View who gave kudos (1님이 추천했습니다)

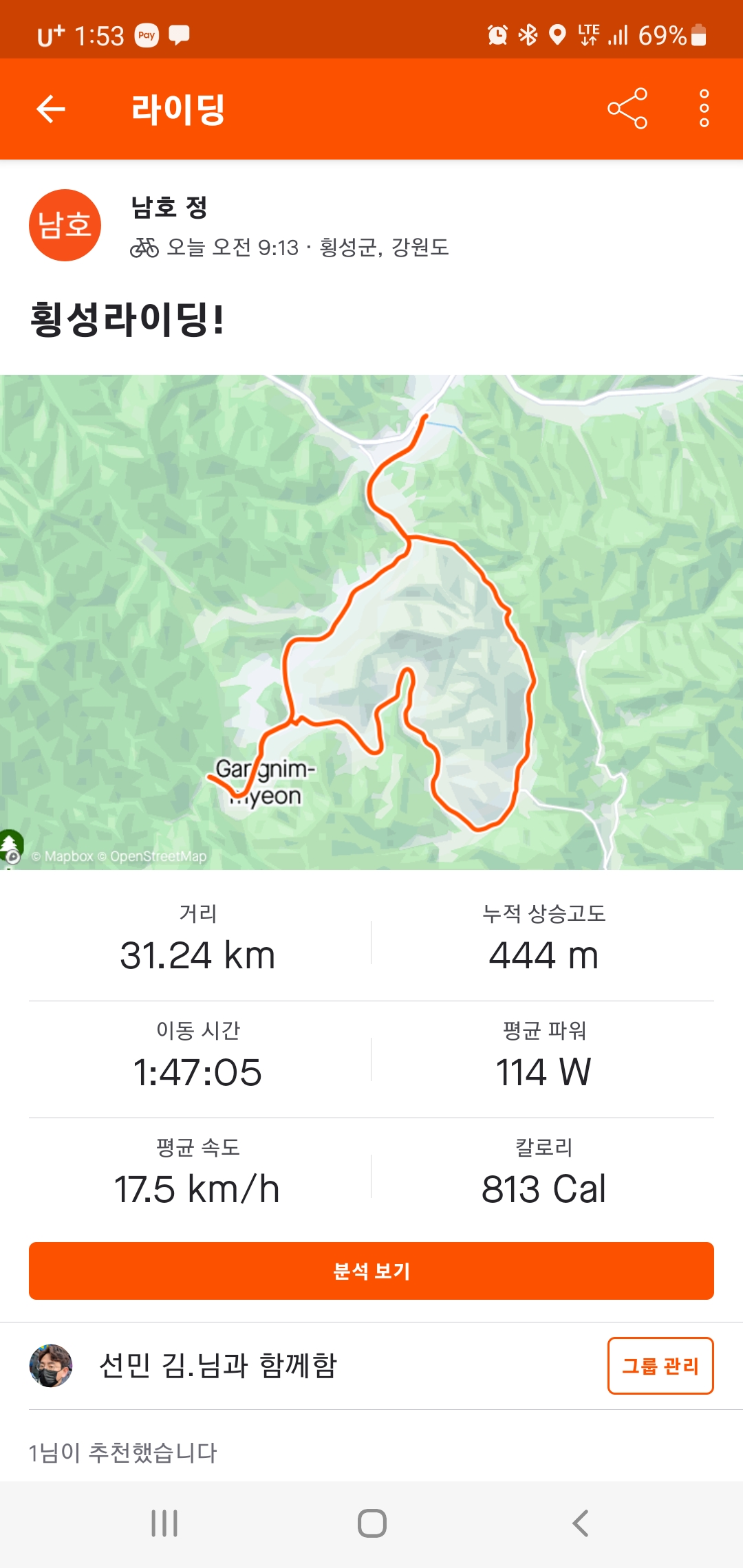124,1452
